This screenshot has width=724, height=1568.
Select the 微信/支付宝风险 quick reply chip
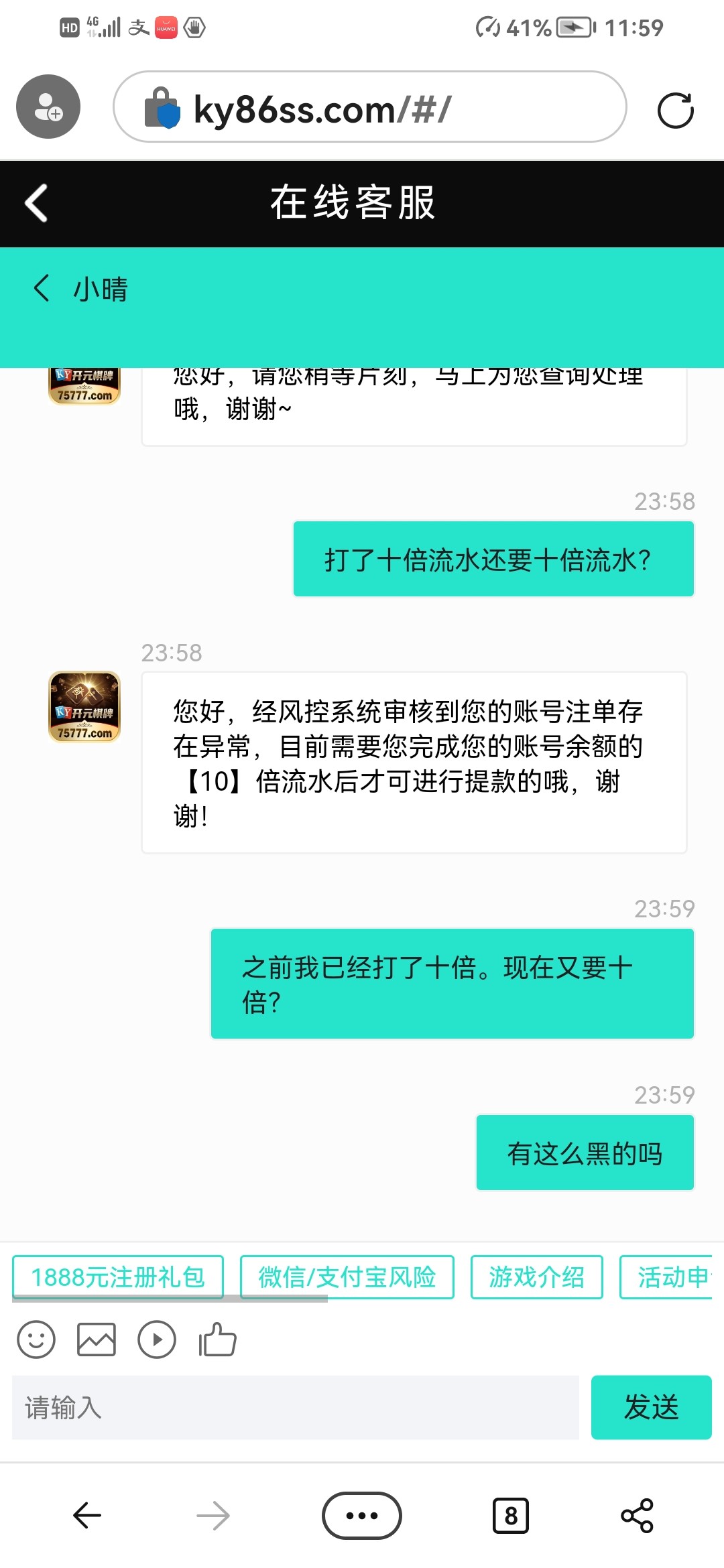click(347, 1277)
